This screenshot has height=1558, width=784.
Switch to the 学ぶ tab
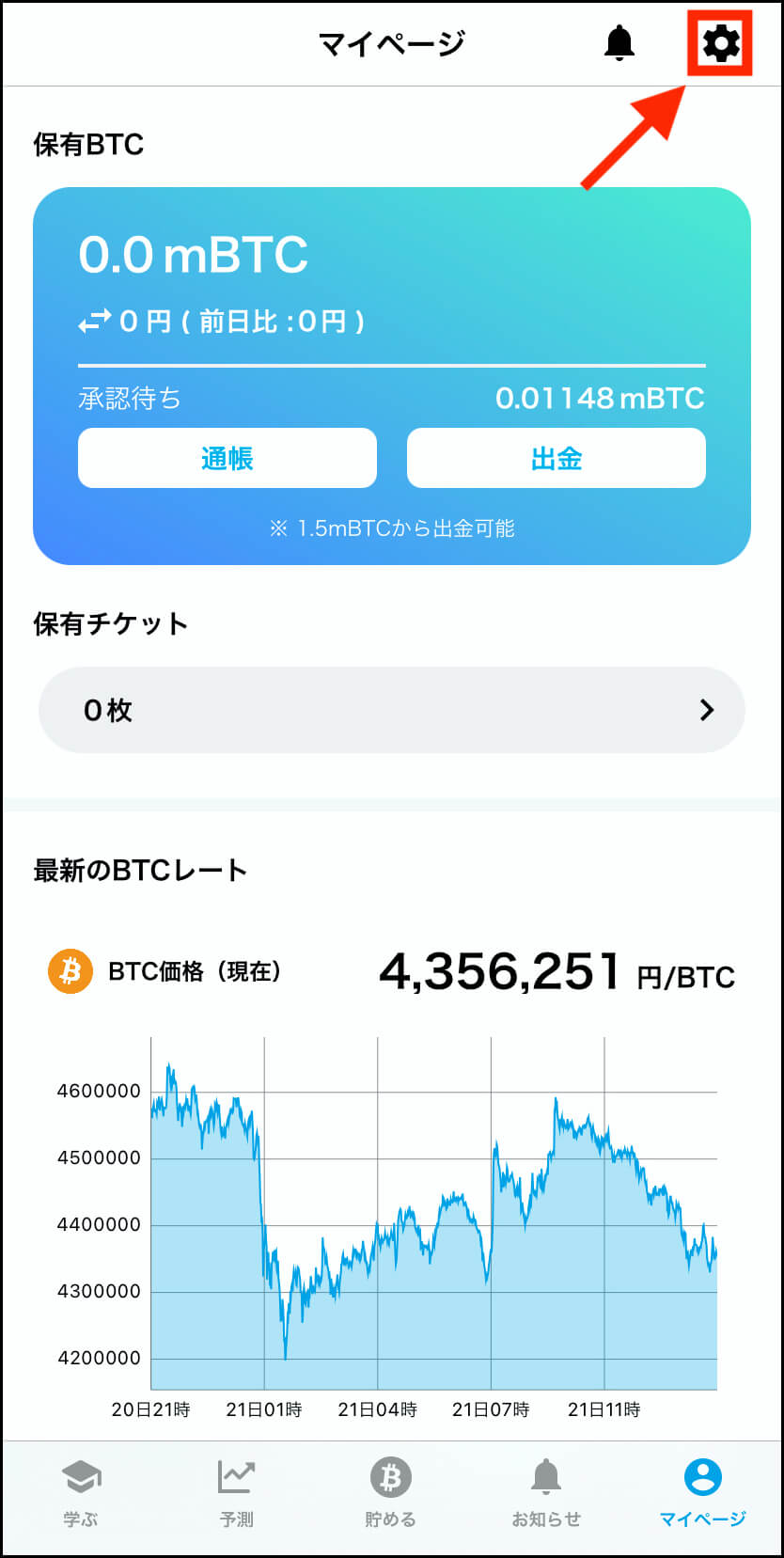tap(81, 1493)
